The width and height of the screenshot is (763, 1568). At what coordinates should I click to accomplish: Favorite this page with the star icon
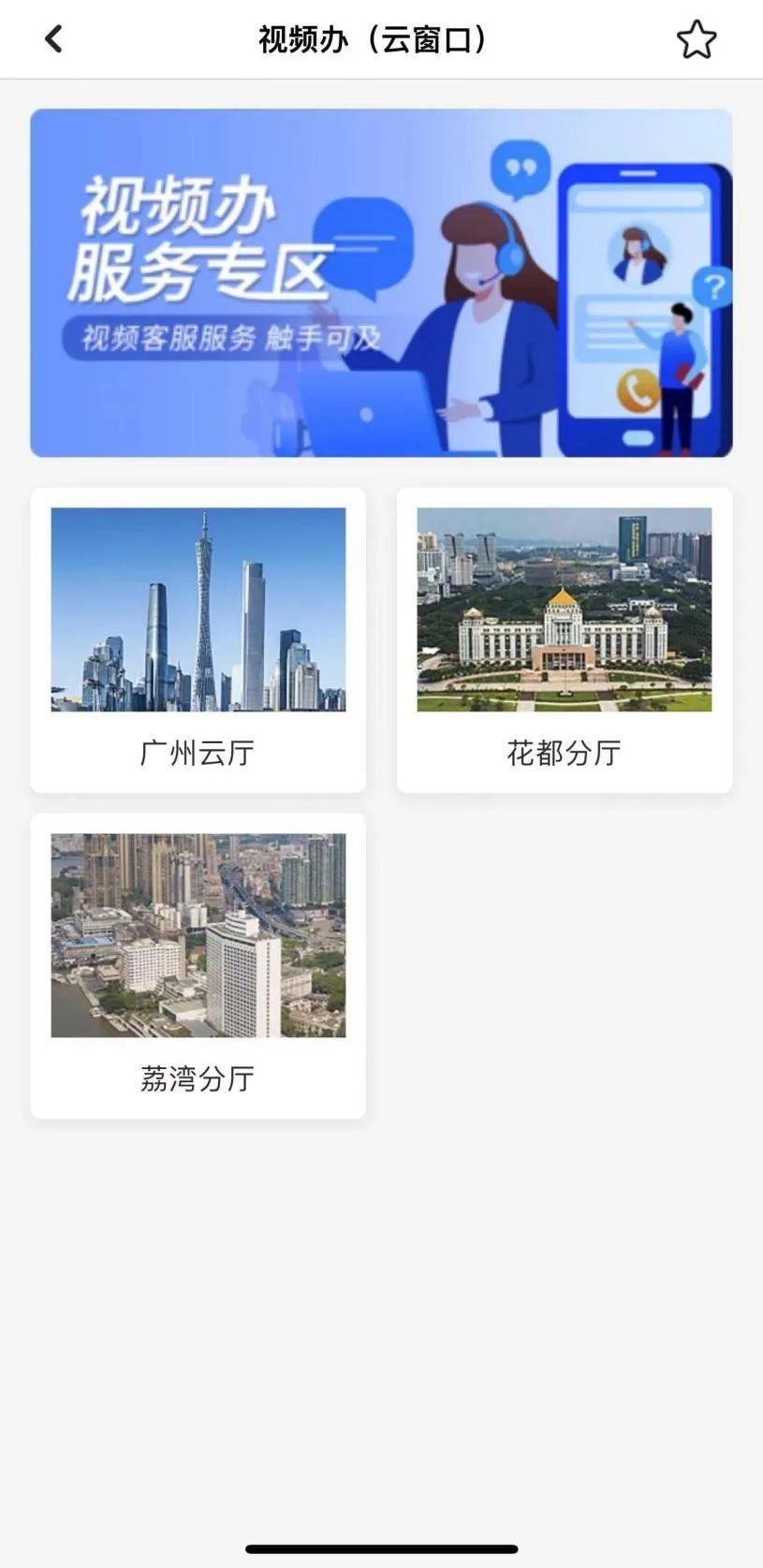(x=696, y=40)
